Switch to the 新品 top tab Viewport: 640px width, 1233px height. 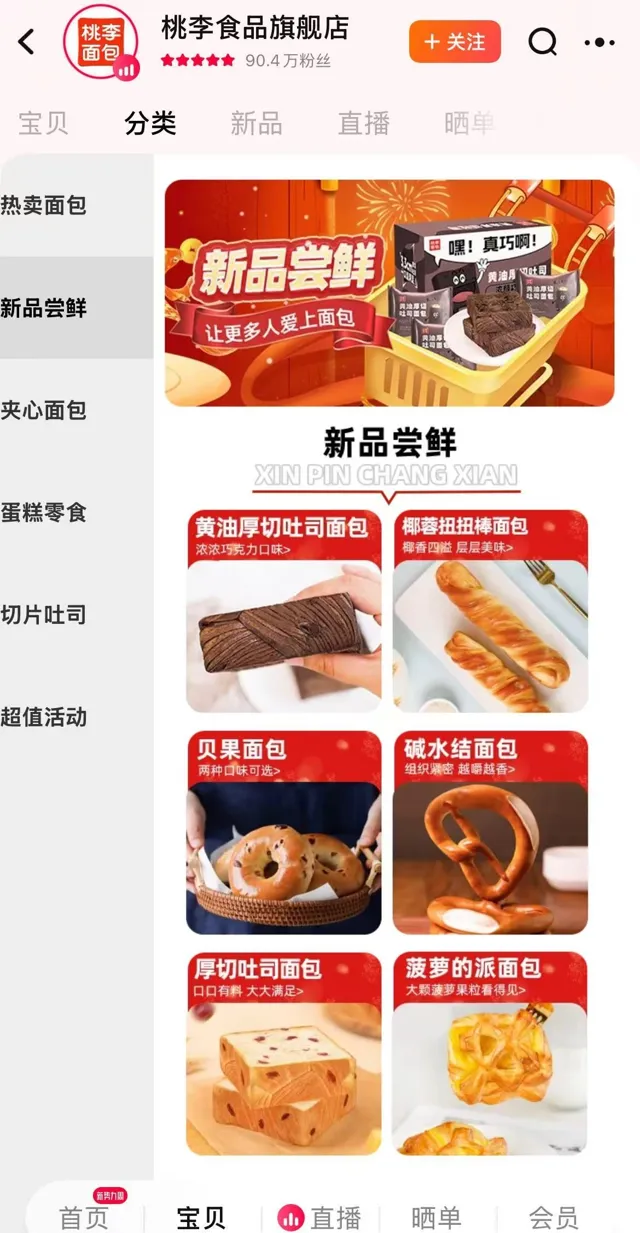[256, 123]
